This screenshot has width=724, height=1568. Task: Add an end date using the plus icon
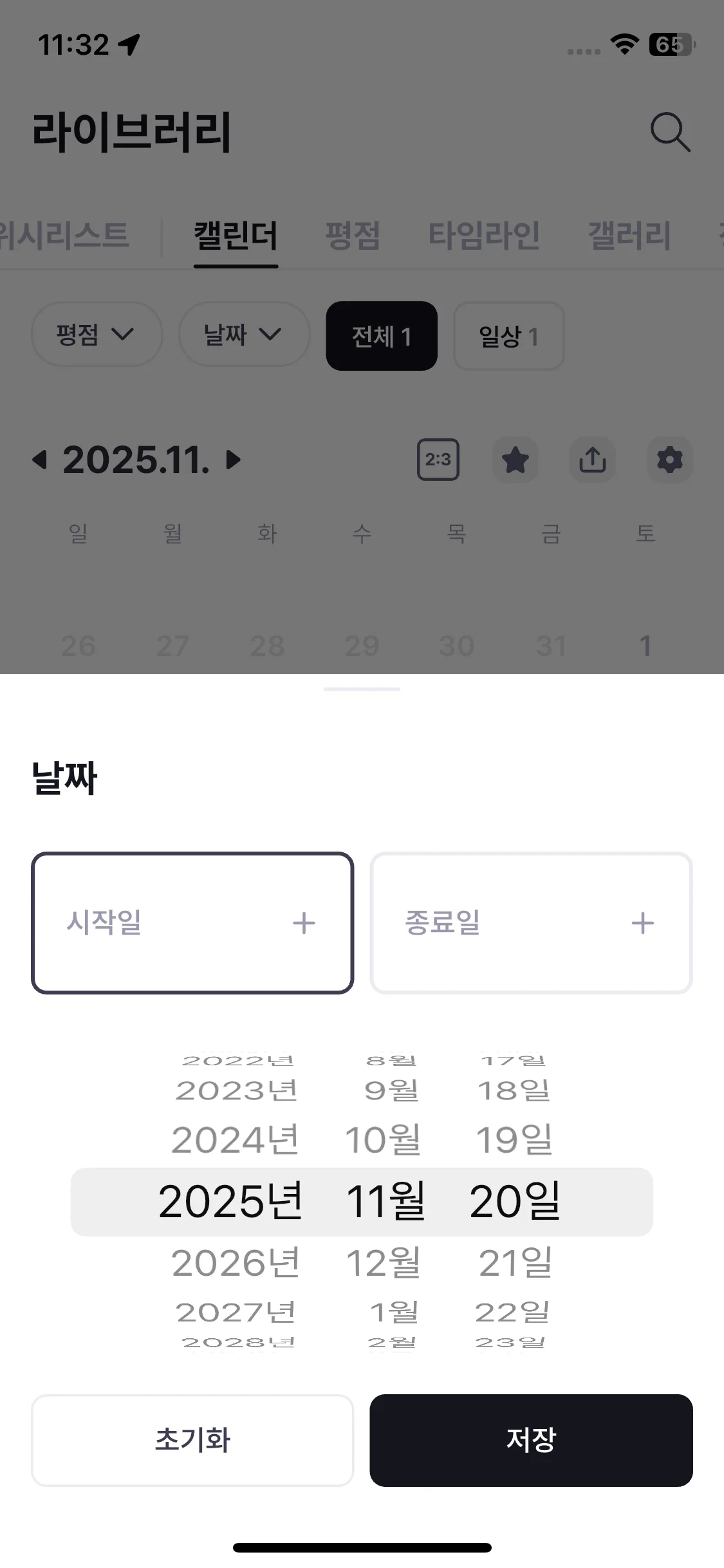coord(642,922)
